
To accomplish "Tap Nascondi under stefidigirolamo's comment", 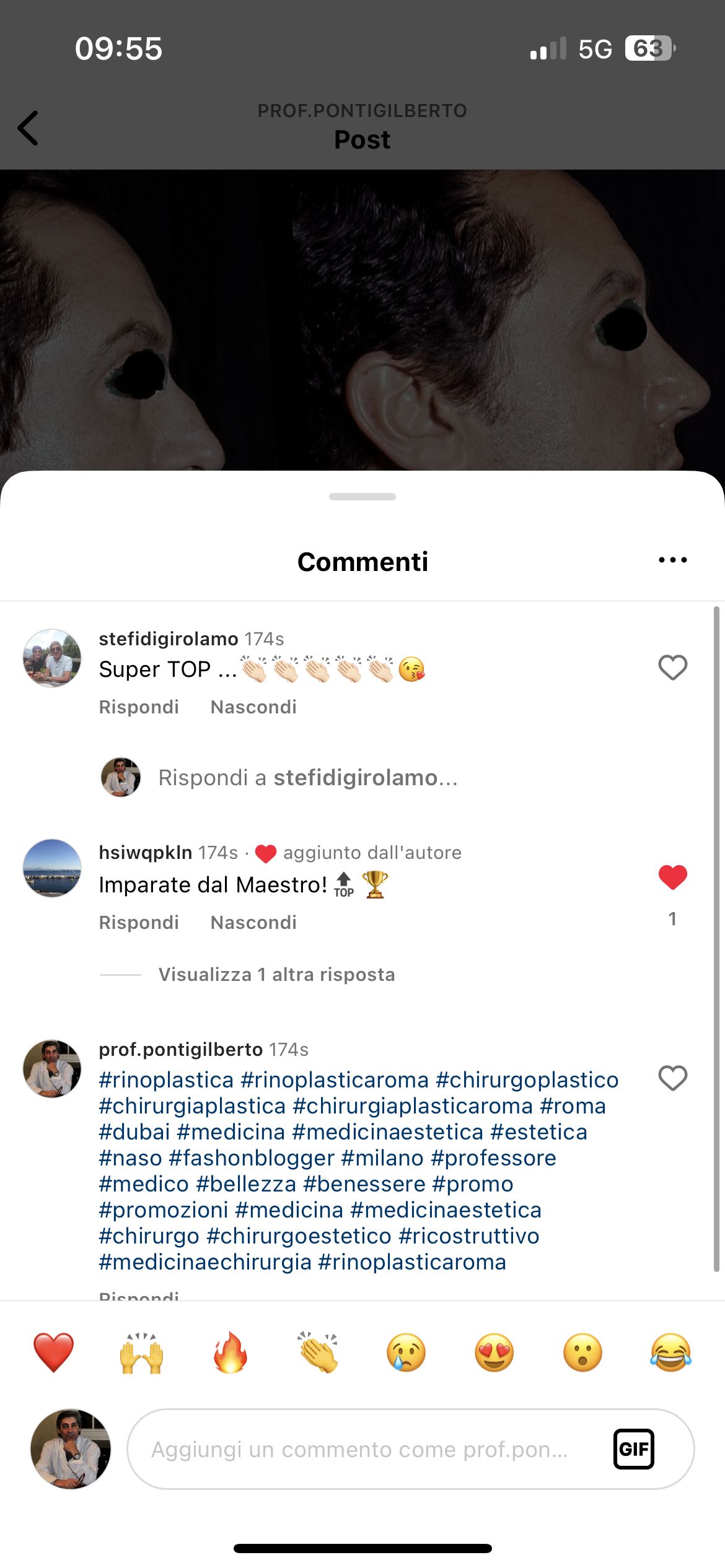I will click(x=253, y=707).
